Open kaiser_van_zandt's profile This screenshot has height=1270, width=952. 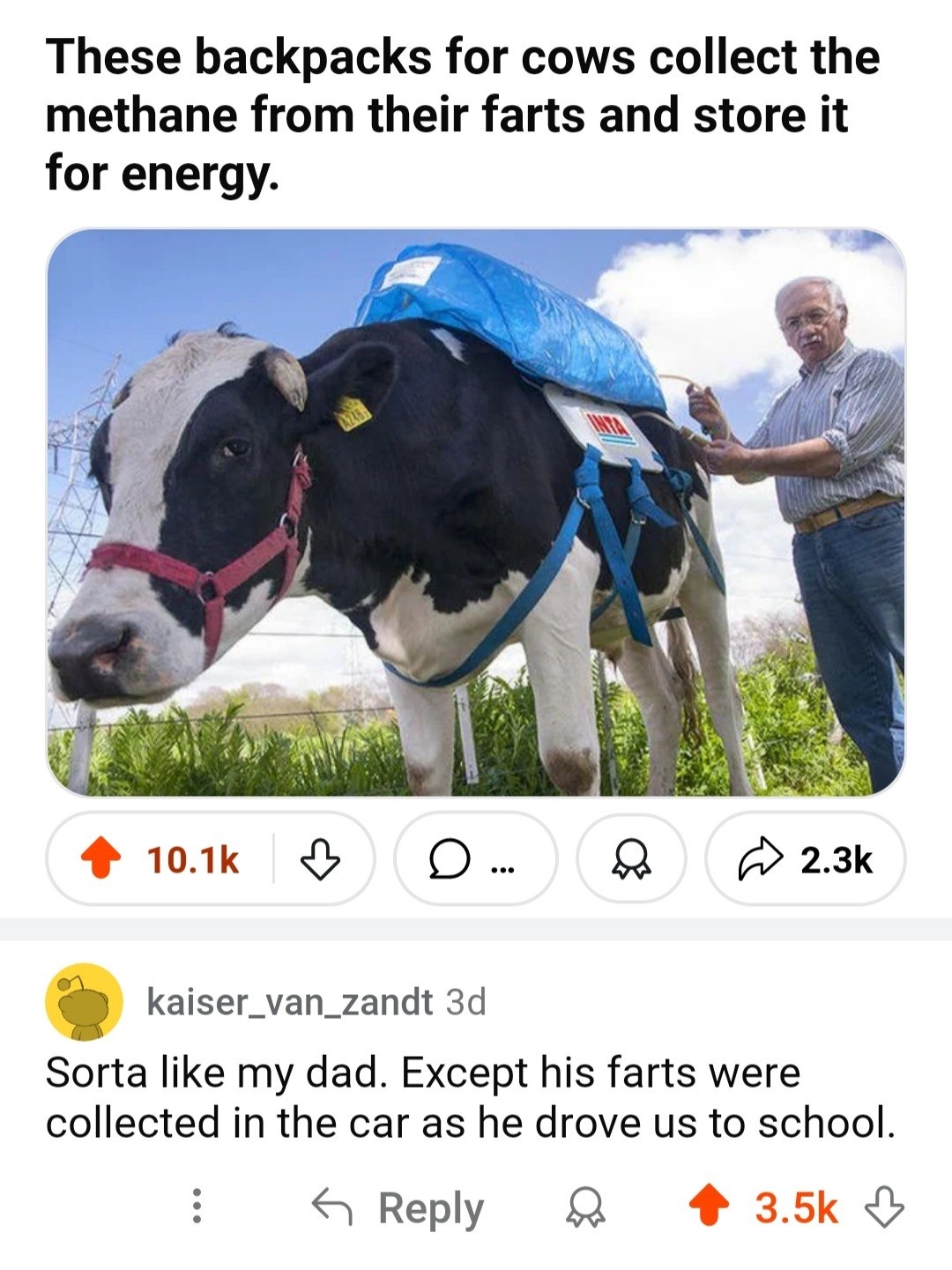(x=290, y=1002)
